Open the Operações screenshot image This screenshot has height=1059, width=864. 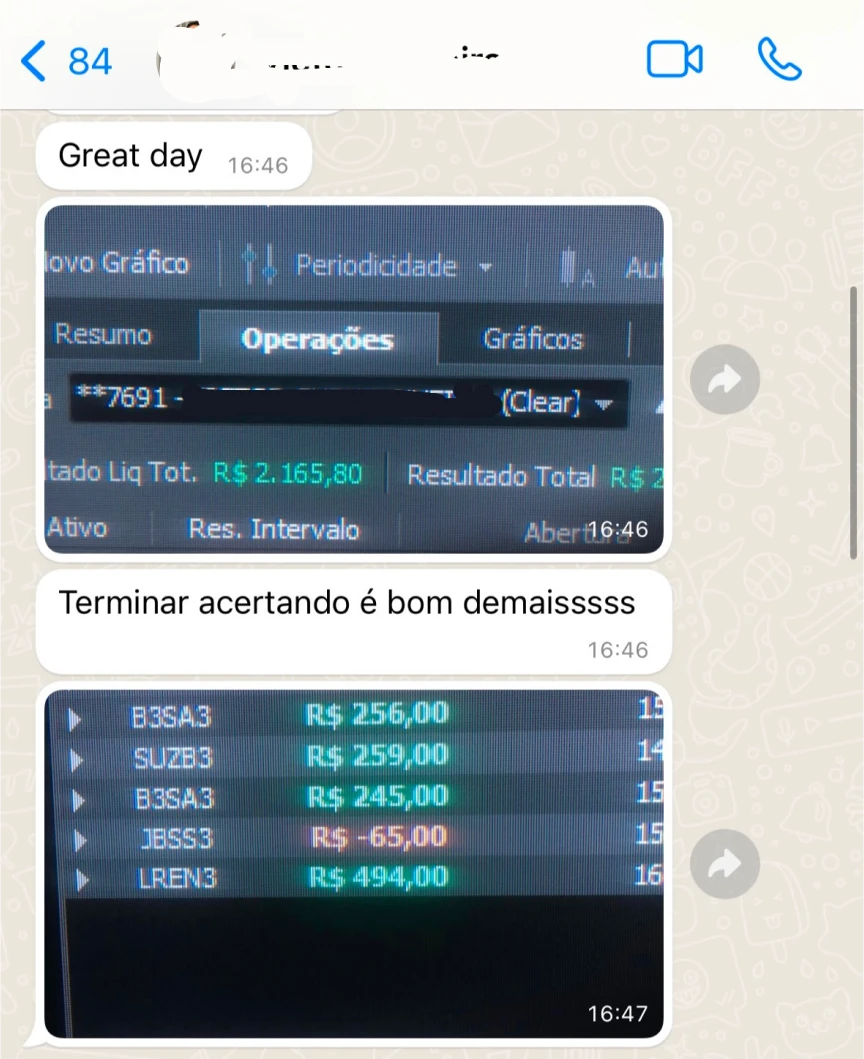[354, 378]
